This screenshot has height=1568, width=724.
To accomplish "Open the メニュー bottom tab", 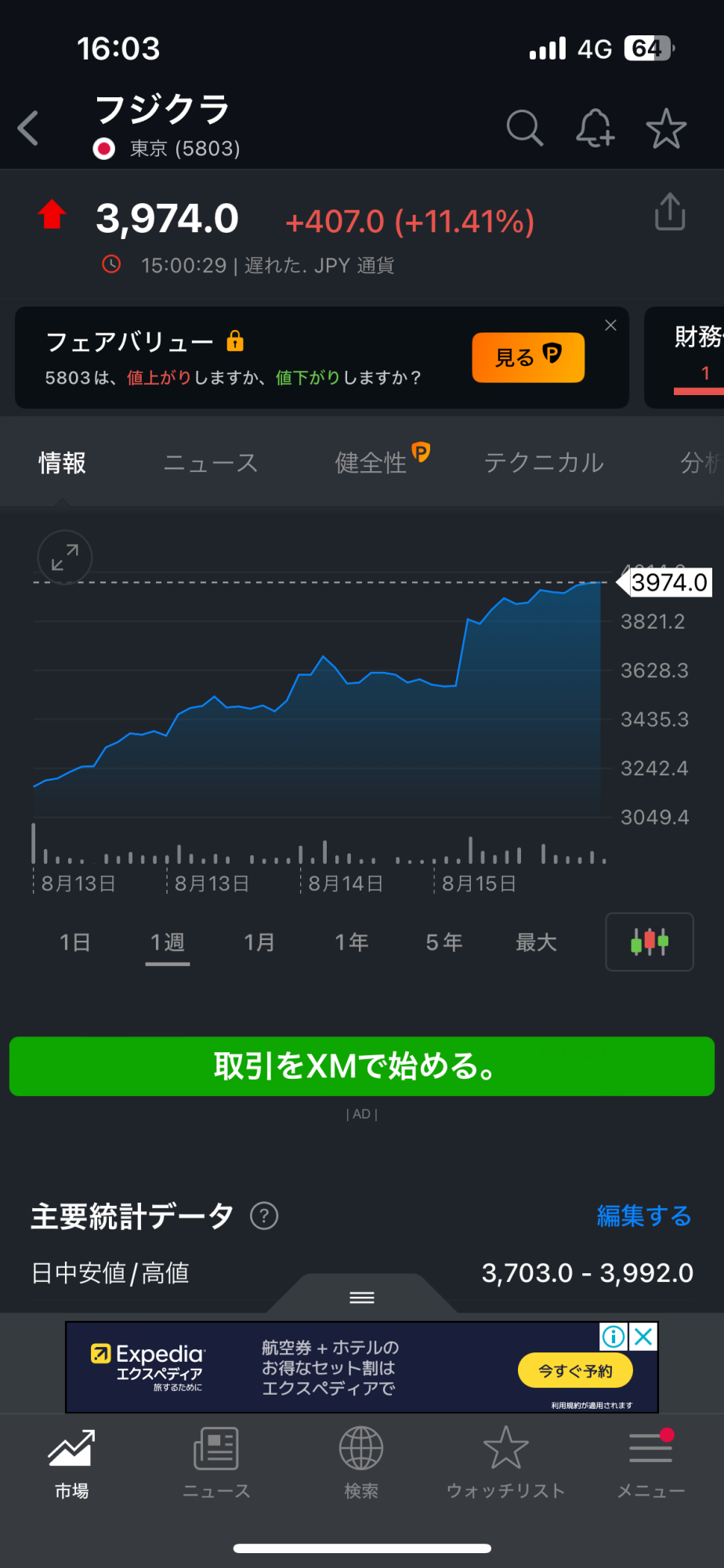I will (650, 1462).
